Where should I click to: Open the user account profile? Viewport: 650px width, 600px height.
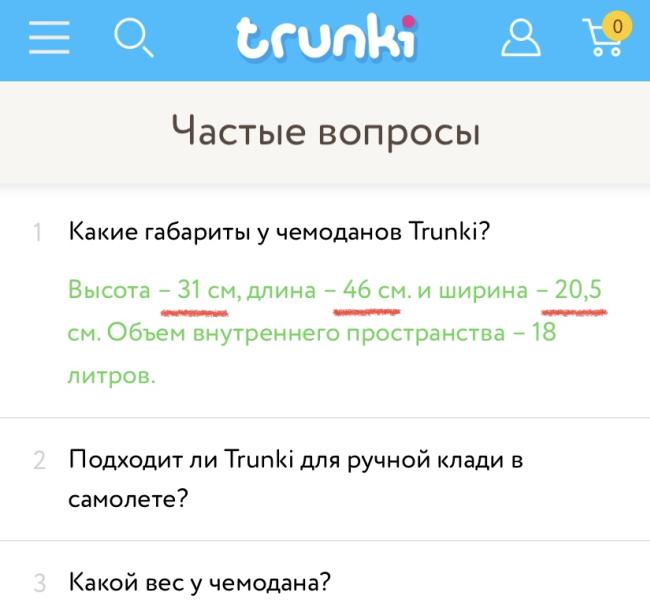click(521, 37)
